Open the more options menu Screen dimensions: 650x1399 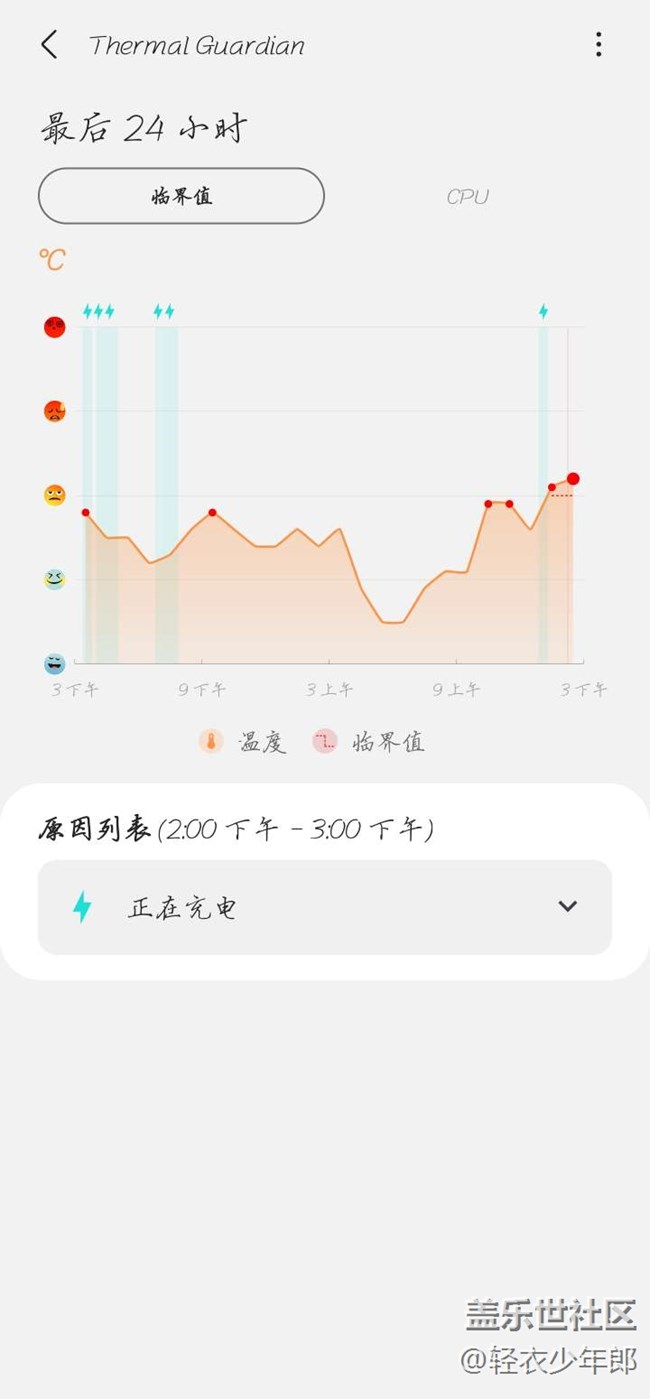click(x=598, y=45)
